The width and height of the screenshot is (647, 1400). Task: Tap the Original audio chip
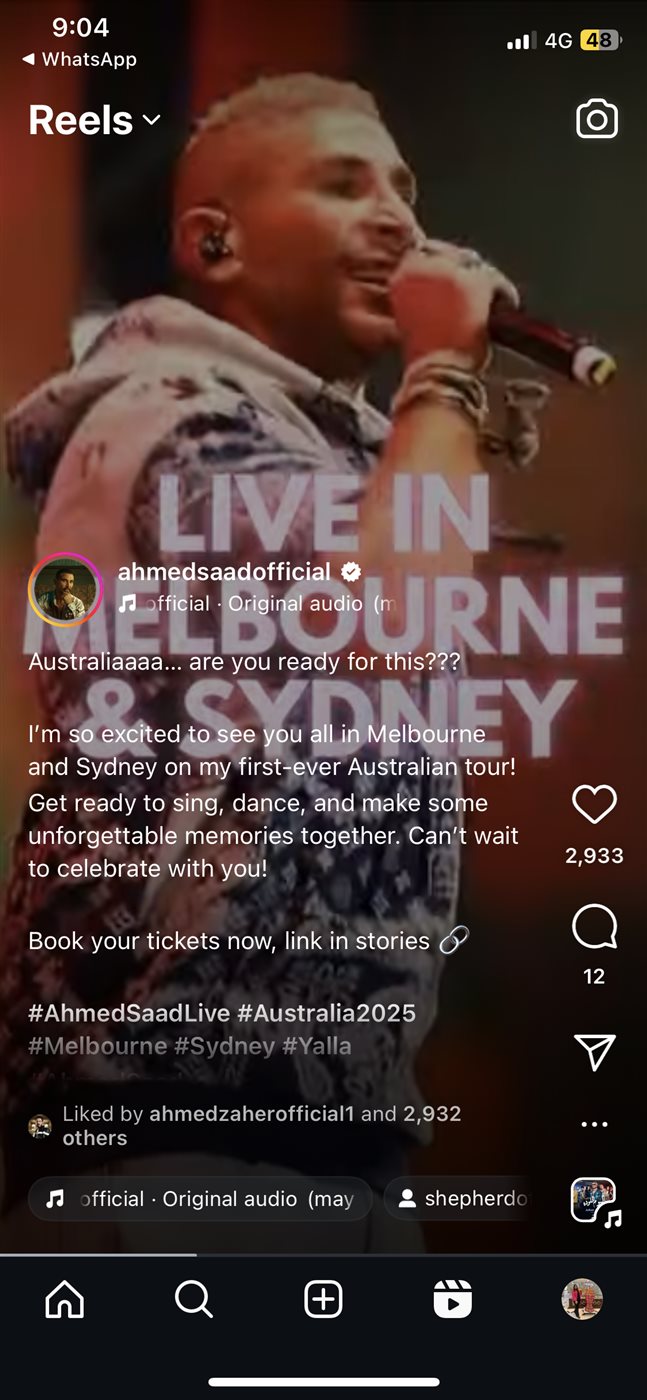point(200,1199)
